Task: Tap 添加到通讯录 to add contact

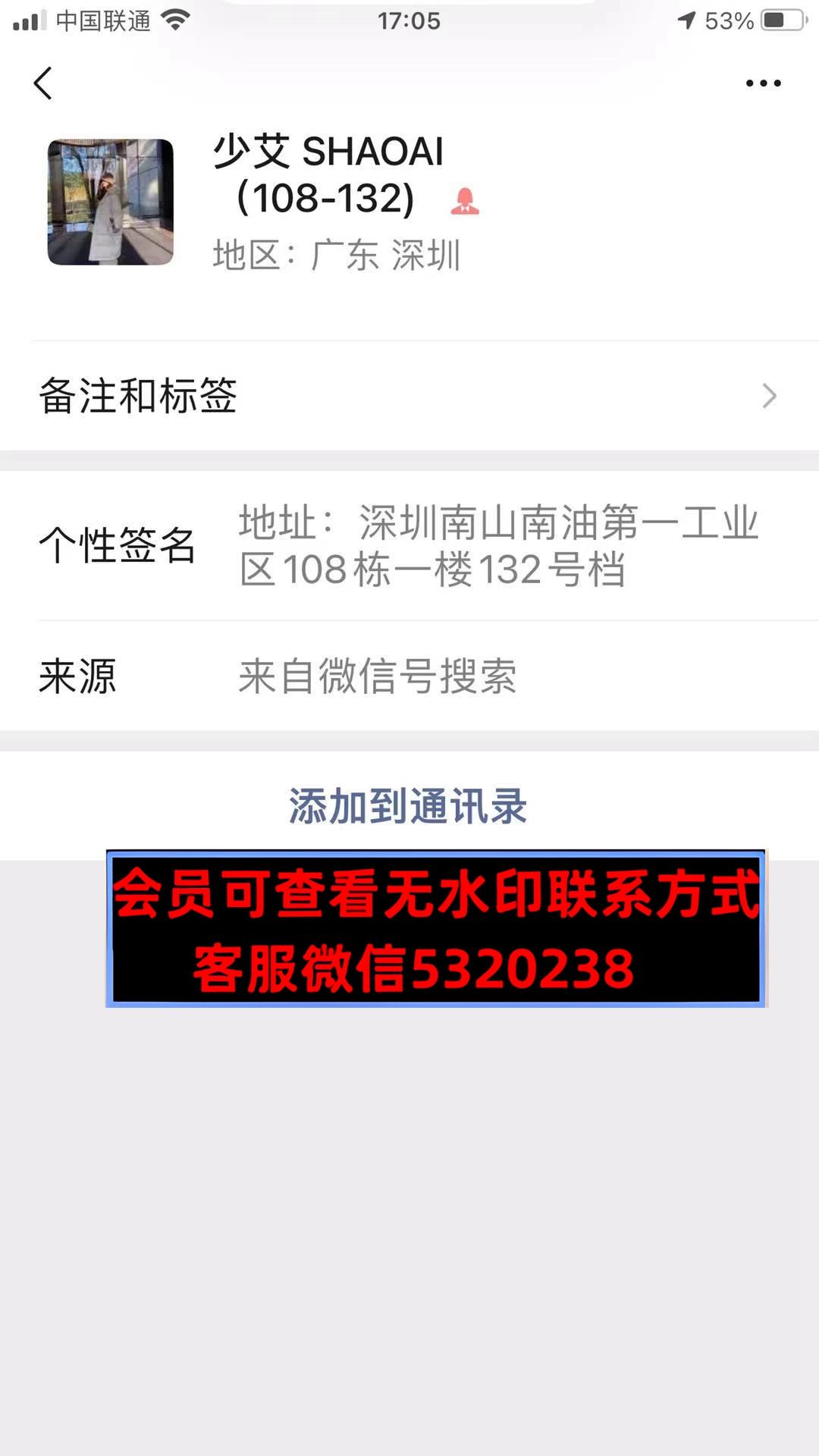Action: pos(408,805)
